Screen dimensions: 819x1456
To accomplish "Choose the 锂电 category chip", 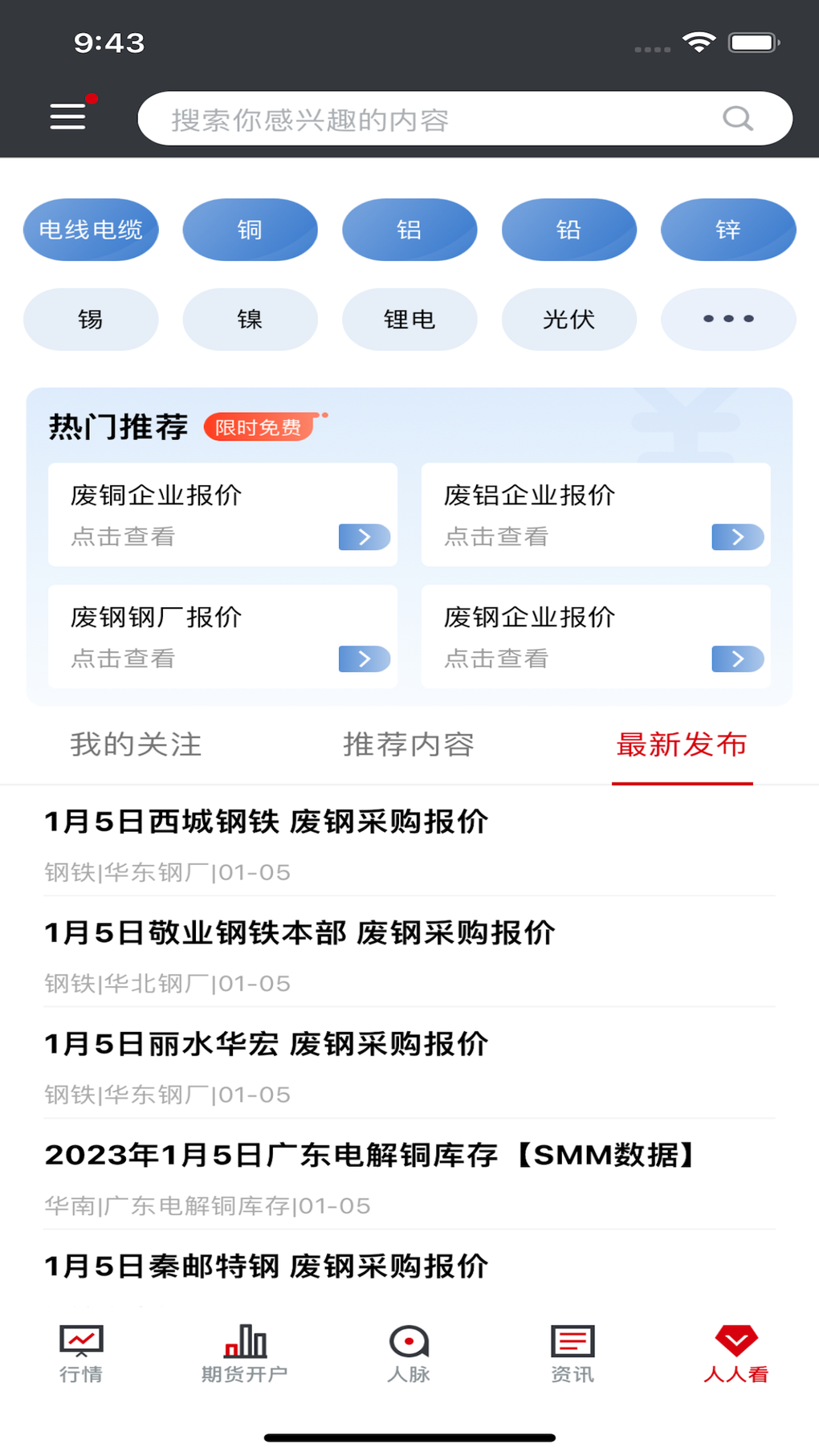I will [x=409, y=320].
